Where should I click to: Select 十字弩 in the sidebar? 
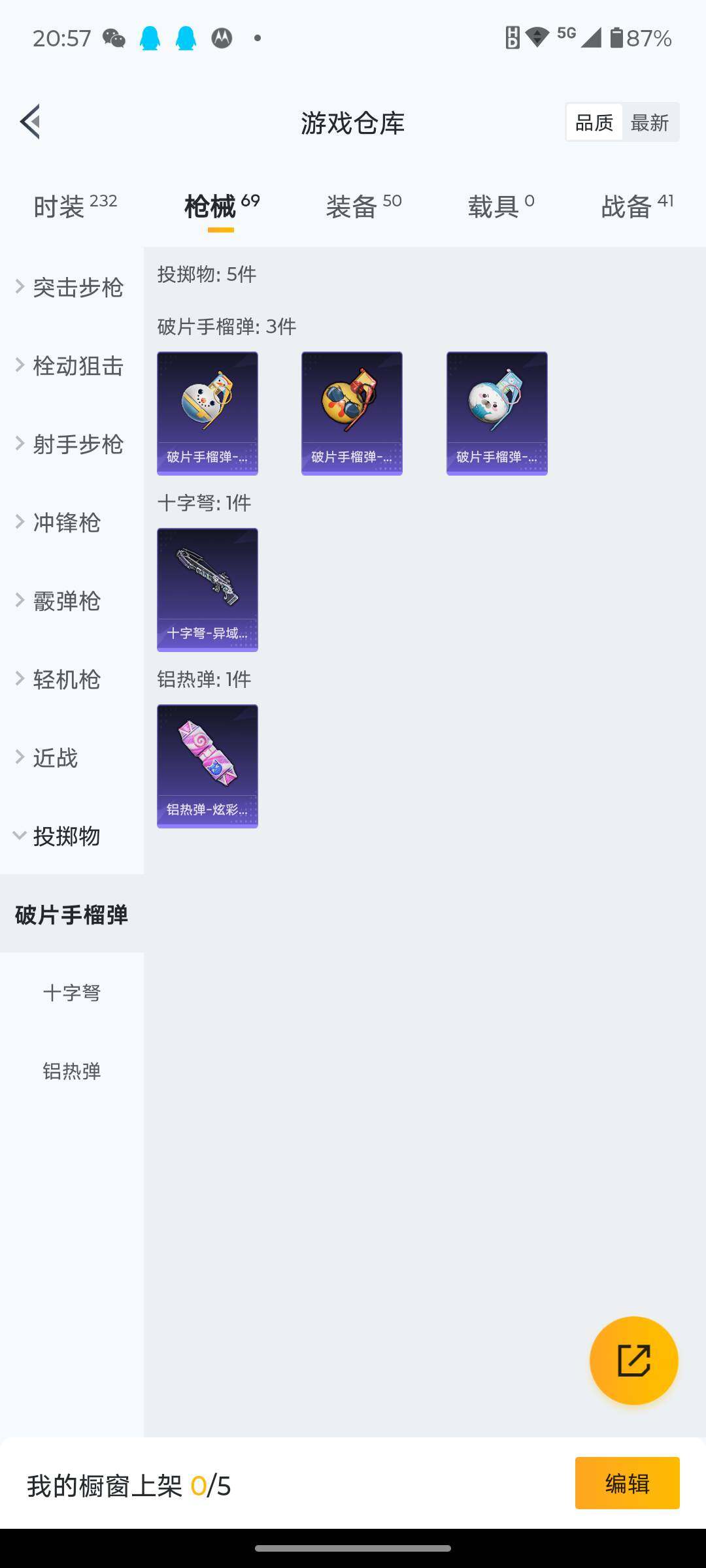(x=72, y=992)
